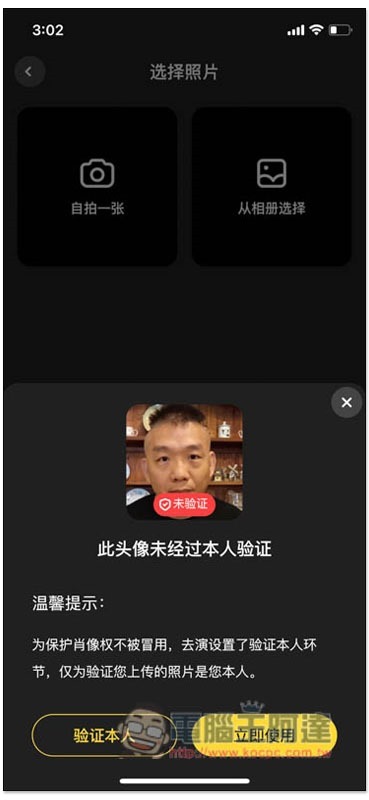The width and height of the screenshot is (369, 800).
Task: Tap the back arrow button
Action: (30, 72)
